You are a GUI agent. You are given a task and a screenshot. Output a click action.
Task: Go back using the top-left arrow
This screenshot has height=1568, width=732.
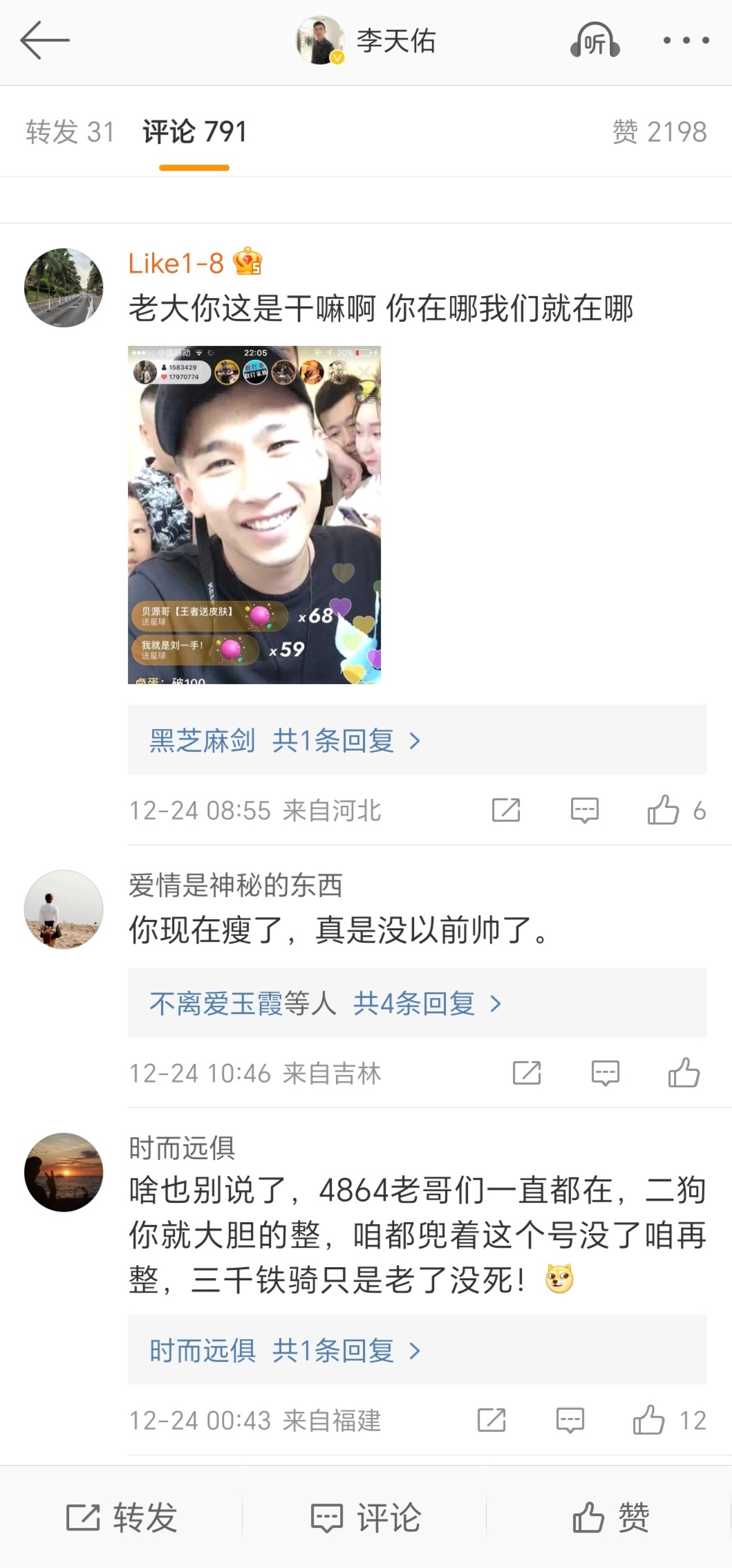click(x=45, y=40)
